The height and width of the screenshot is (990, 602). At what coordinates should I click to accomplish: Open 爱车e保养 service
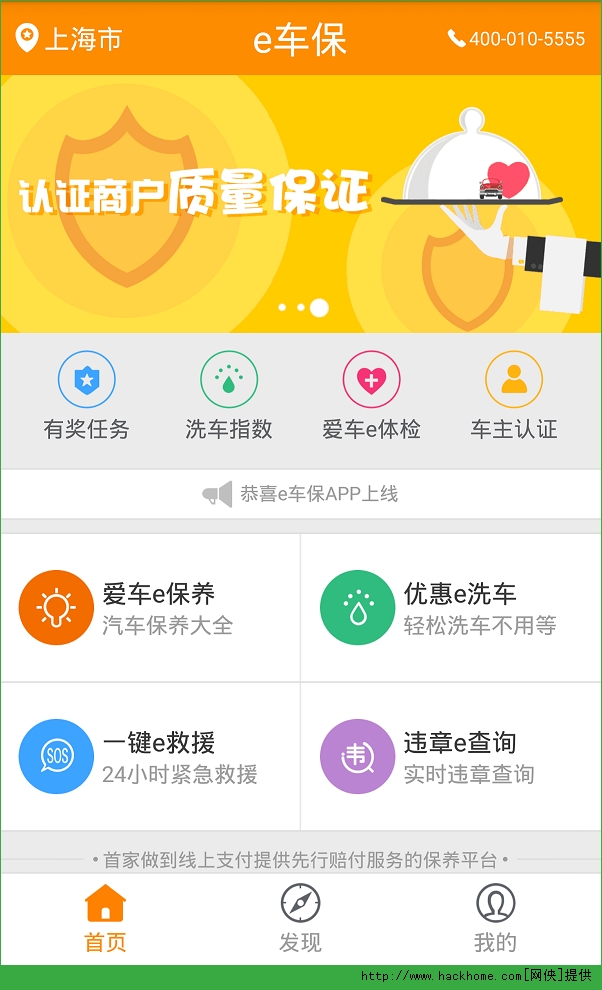150,608
